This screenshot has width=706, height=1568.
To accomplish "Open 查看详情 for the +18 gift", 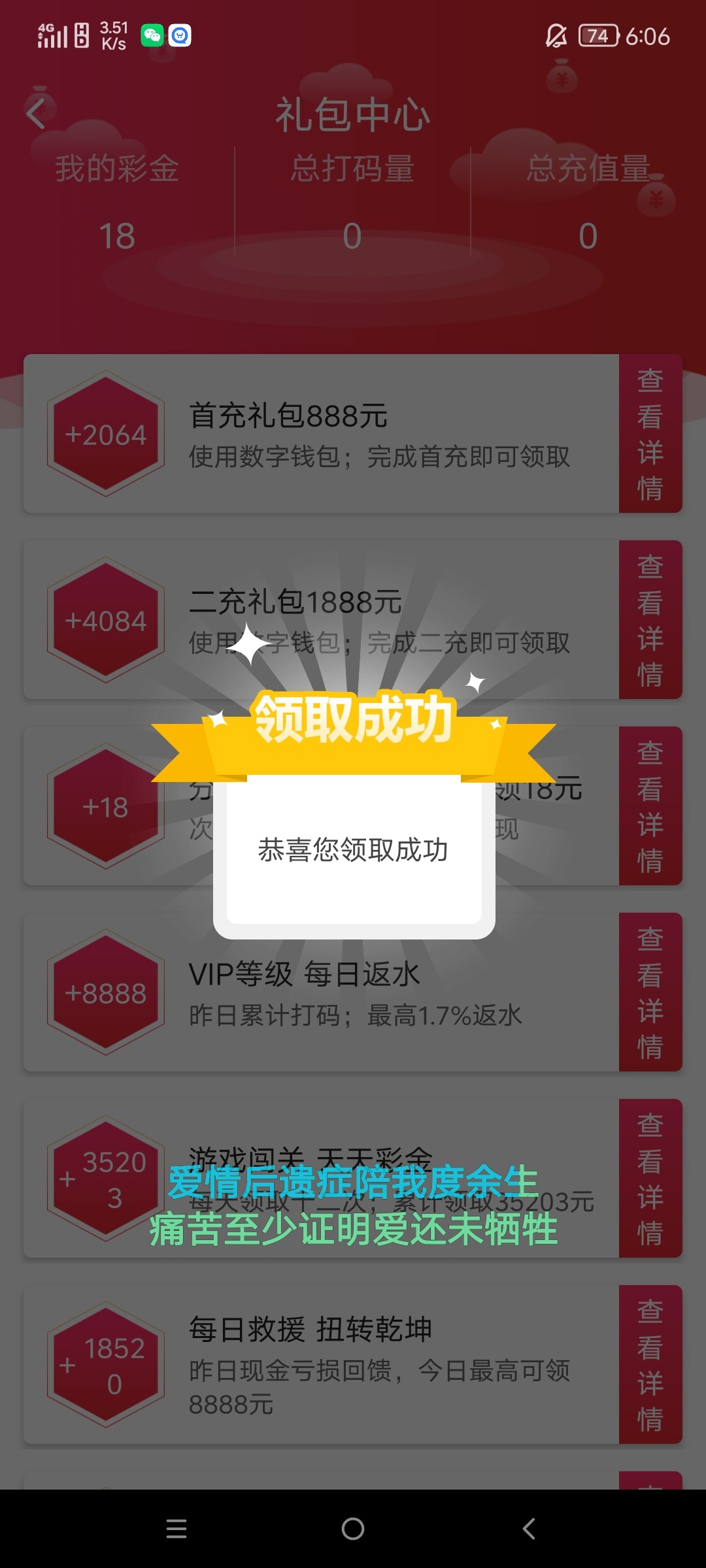I will (650, 806).
